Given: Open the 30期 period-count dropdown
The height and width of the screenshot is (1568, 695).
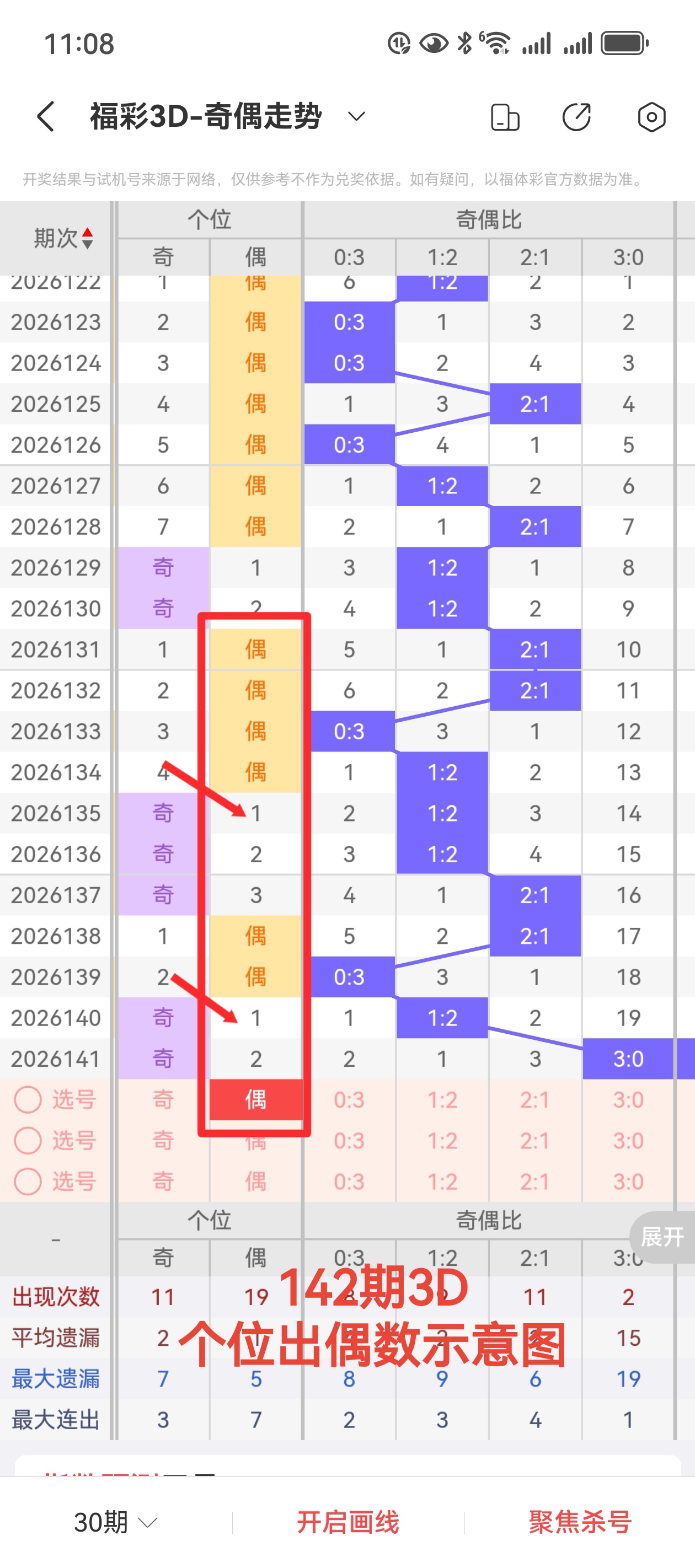Looking at the screenshot, I should [x=116, y=1522].
